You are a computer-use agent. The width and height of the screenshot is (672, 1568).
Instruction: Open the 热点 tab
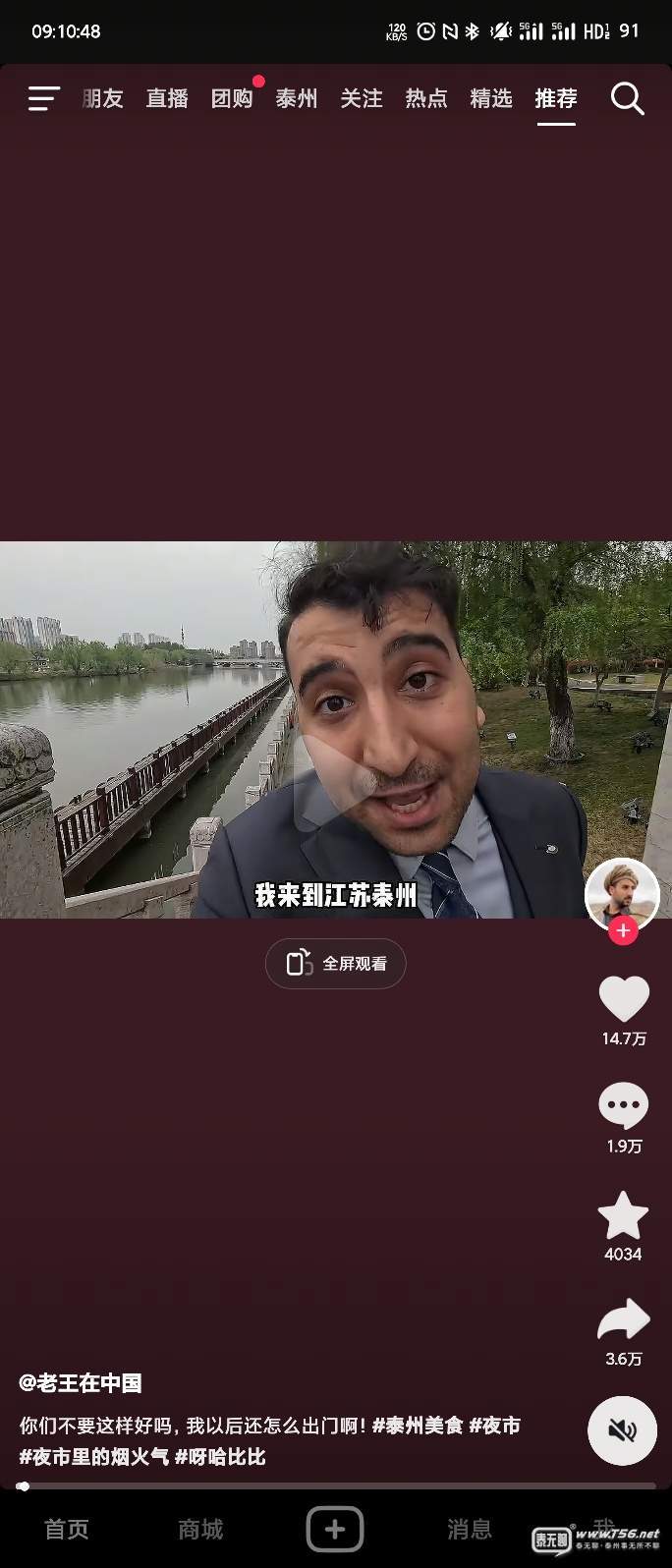click(426, 98)
